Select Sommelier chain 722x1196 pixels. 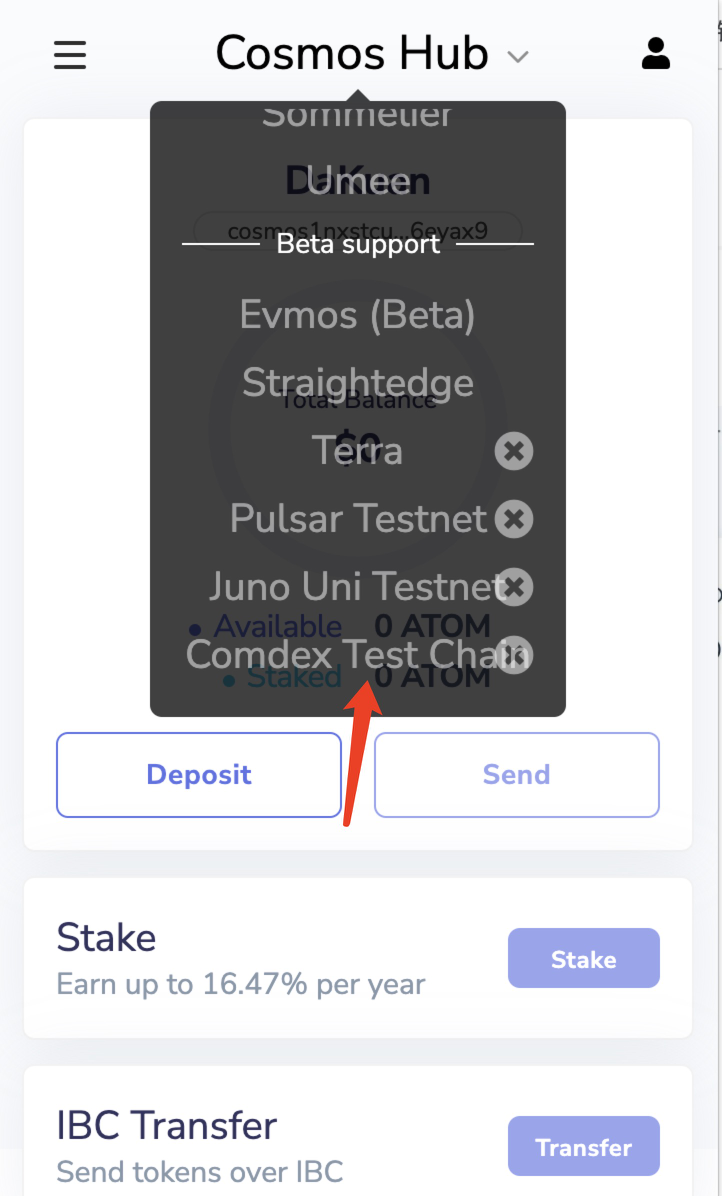tap(357, 117)
